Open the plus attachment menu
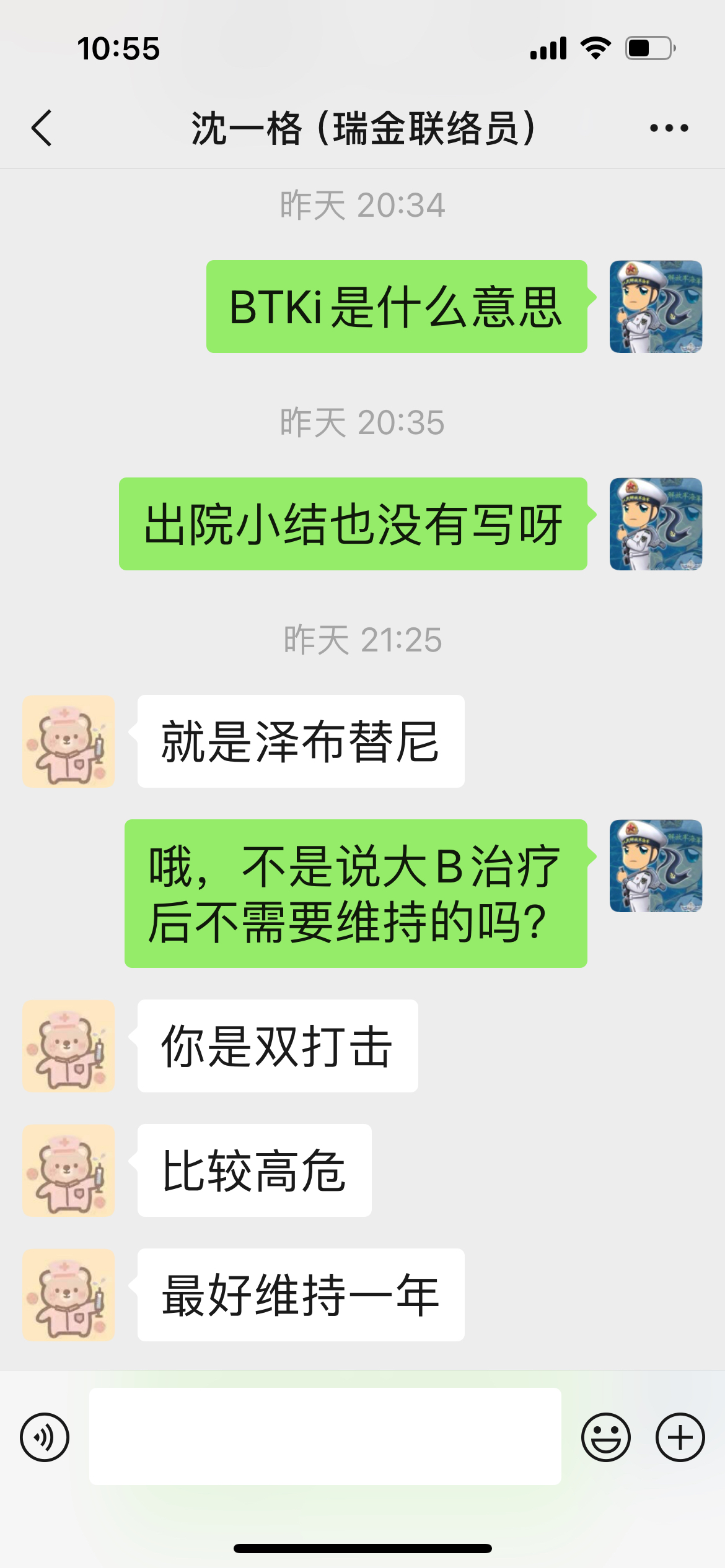725x1568 pixels. [x=680, y=1437]
